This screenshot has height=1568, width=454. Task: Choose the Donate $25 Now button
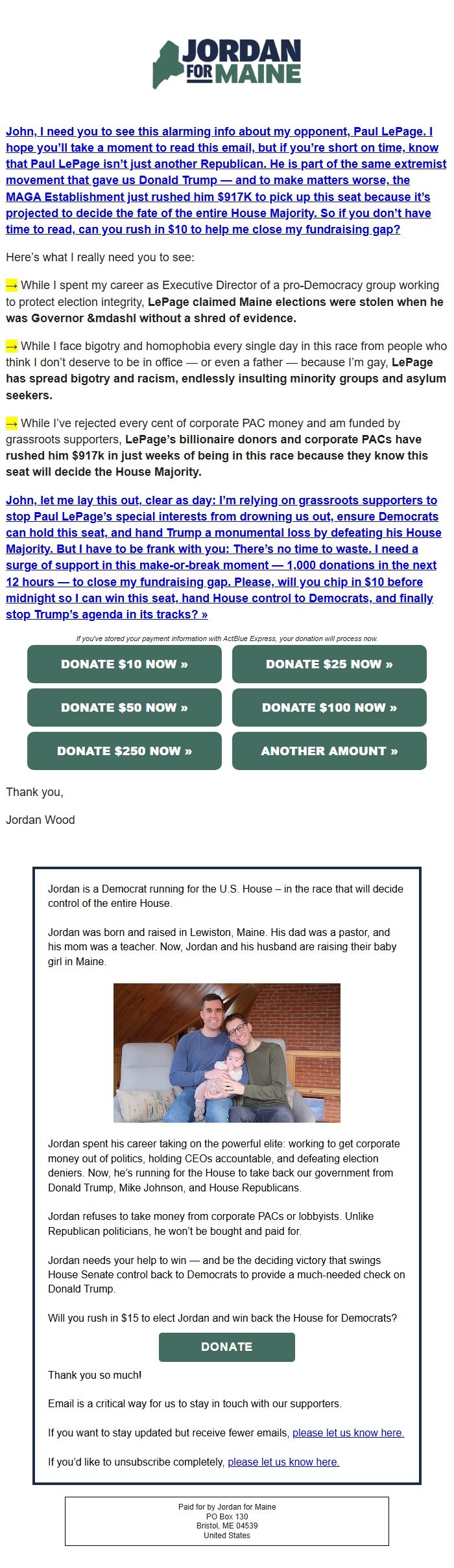329,664
